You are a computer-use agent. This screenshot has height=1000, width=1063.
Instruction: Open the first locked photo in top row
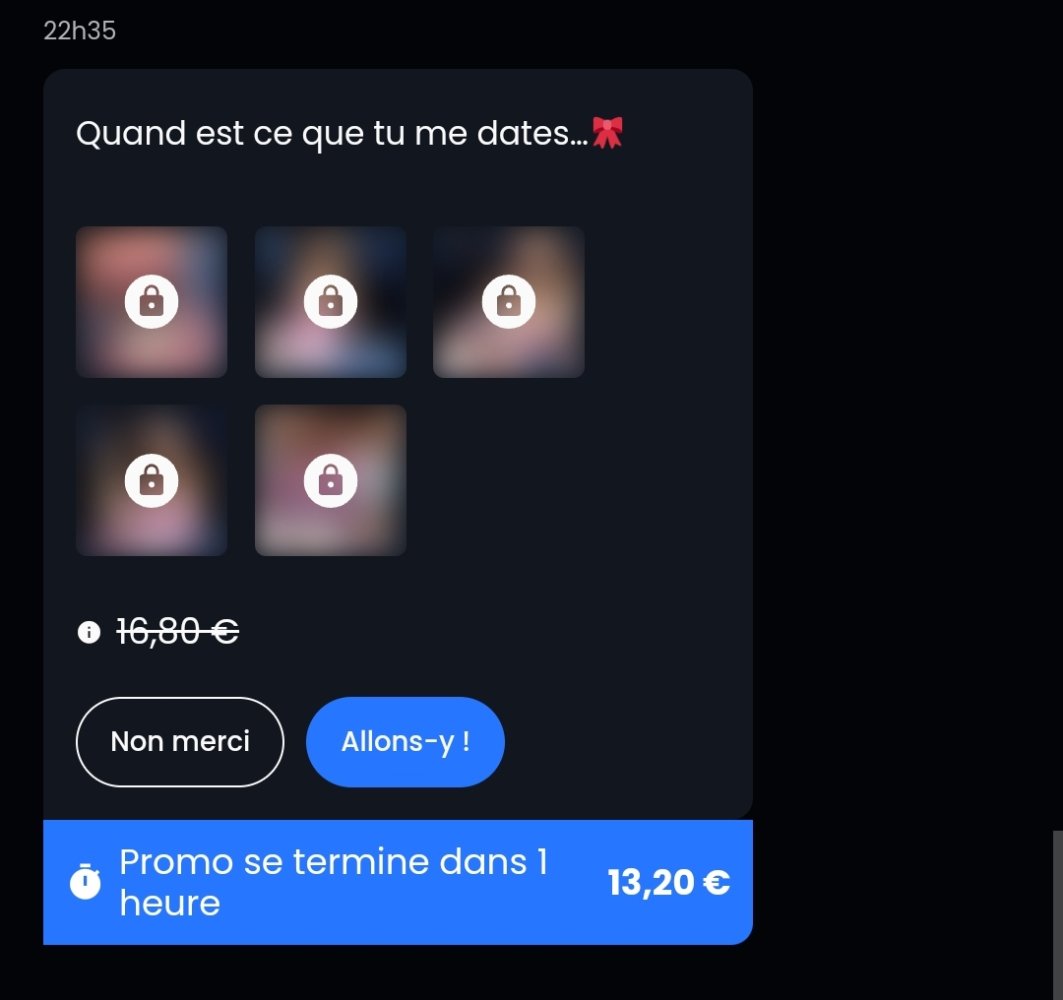[151, 302]
